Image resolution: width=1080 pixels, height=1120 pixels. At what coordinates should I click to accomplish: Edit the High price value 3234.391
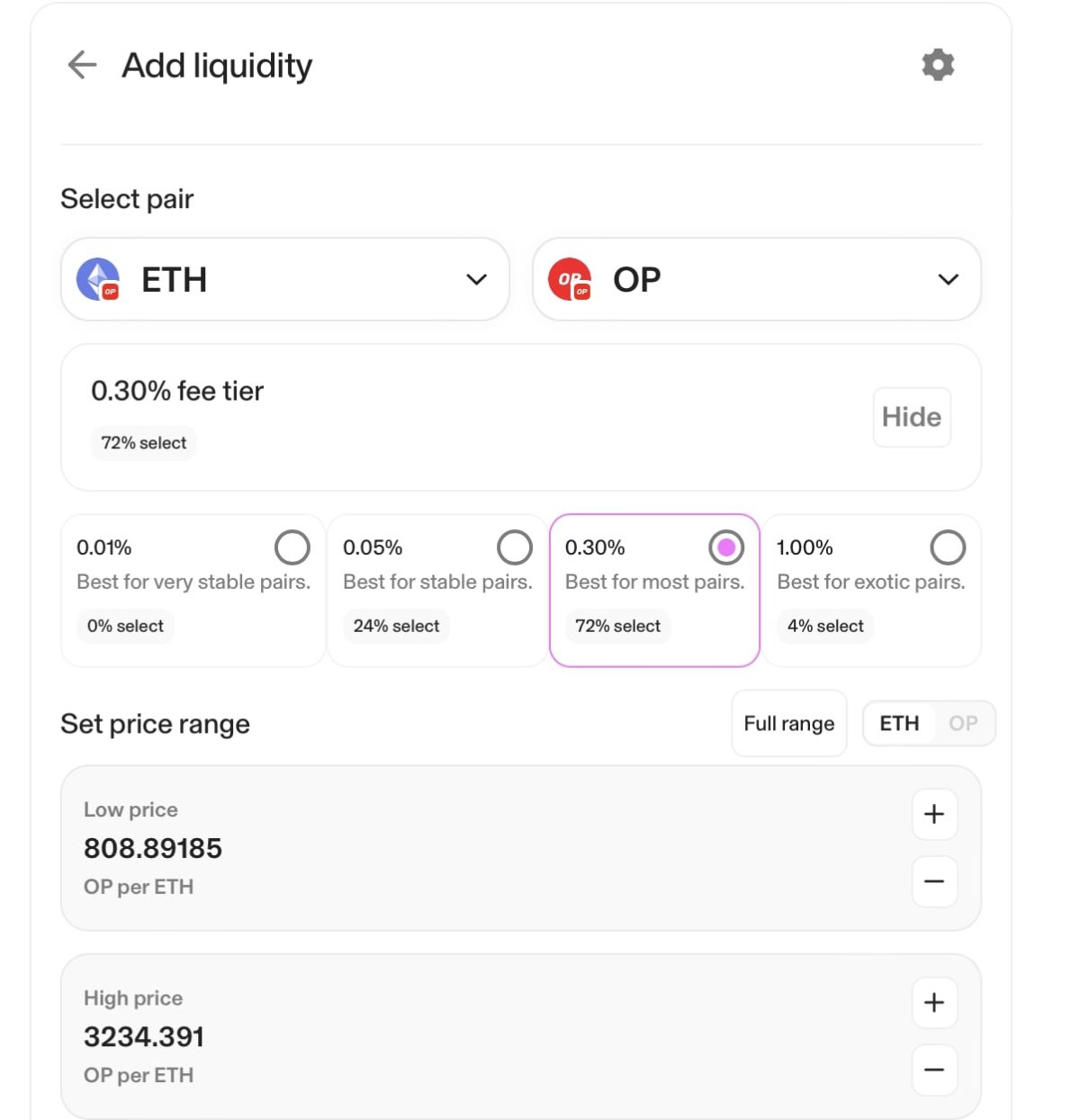click(x=144, y=1036)
